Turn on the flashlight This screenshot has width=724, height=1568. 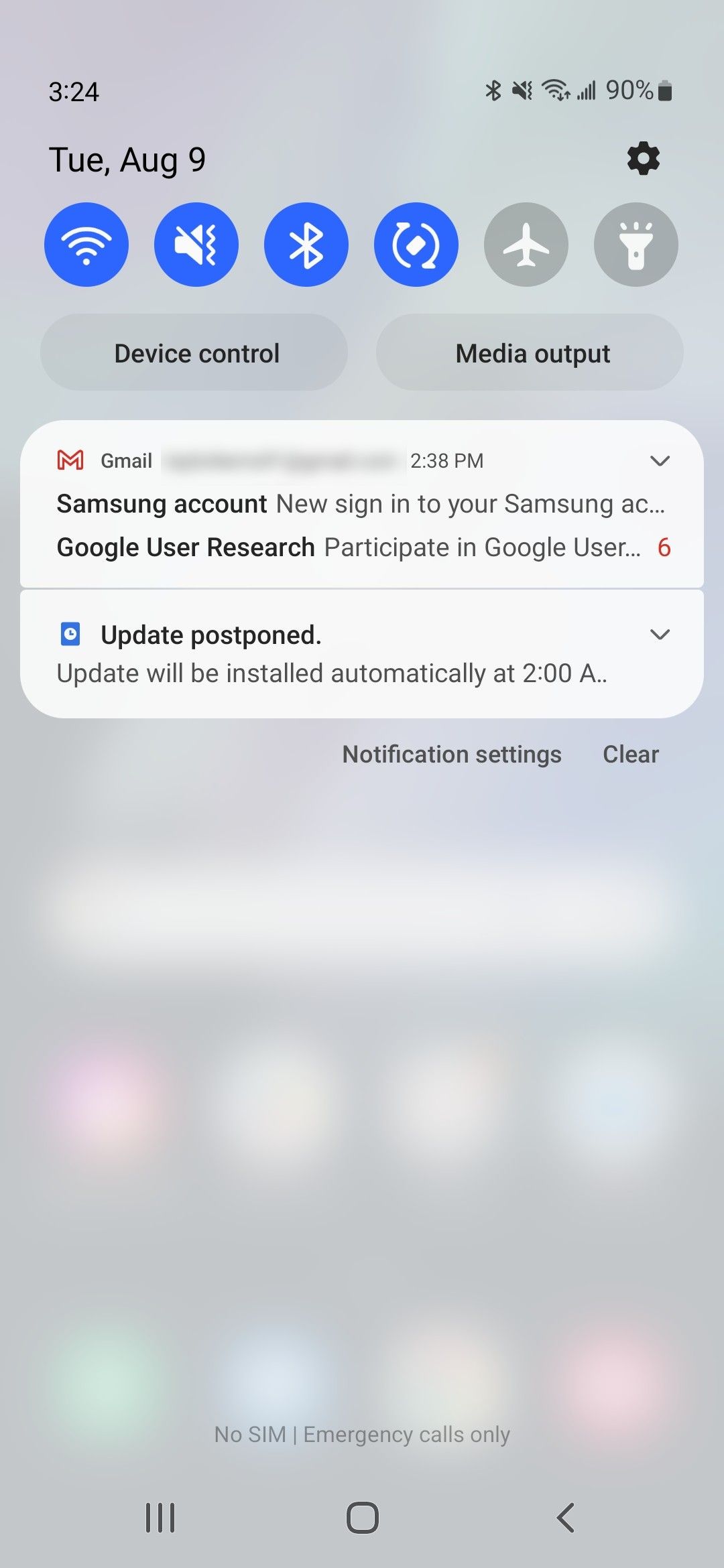pyautogui.click(x=636, y=245)
